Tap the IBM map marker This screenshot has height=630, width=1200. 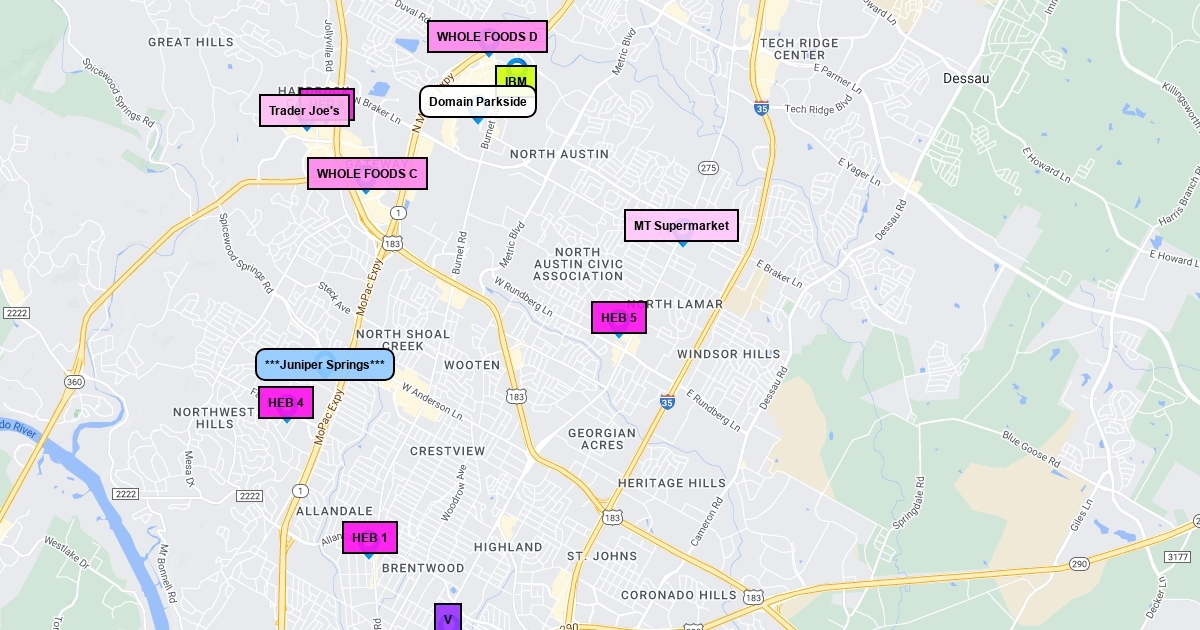[516, 78]
